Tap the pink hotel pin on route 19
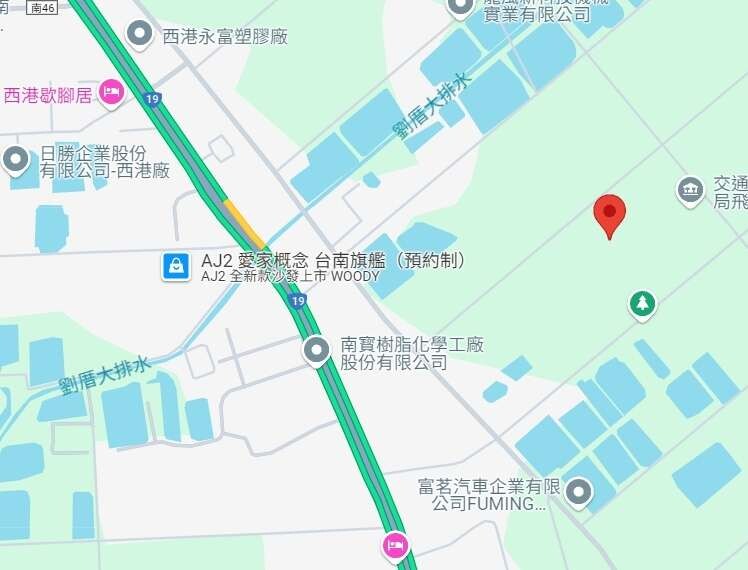 [395, 545]
